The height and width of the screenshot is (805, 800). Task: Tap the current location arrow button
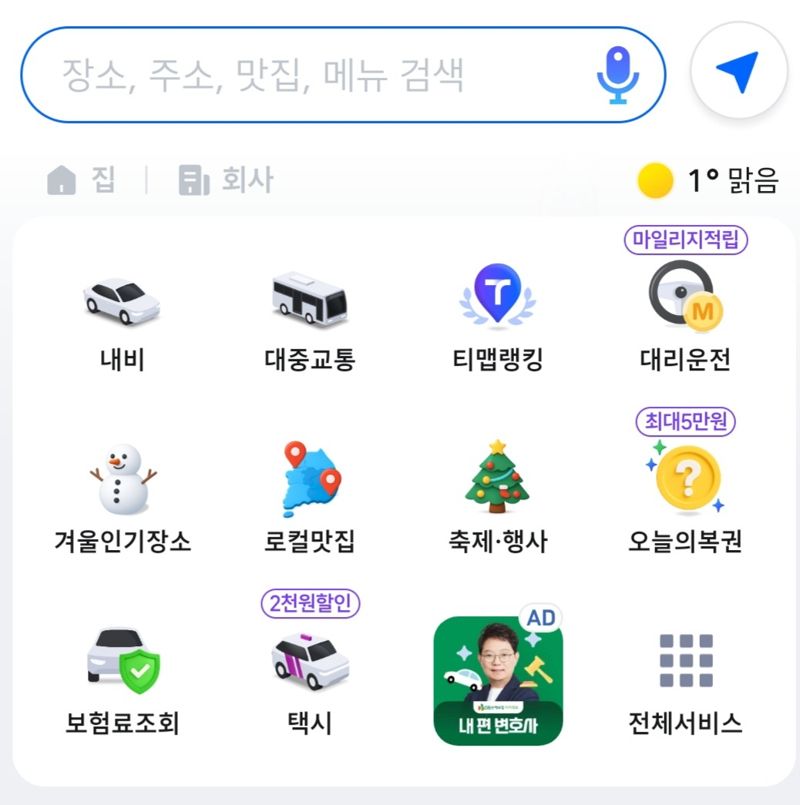pyautogui.click(x=737, y=70)
